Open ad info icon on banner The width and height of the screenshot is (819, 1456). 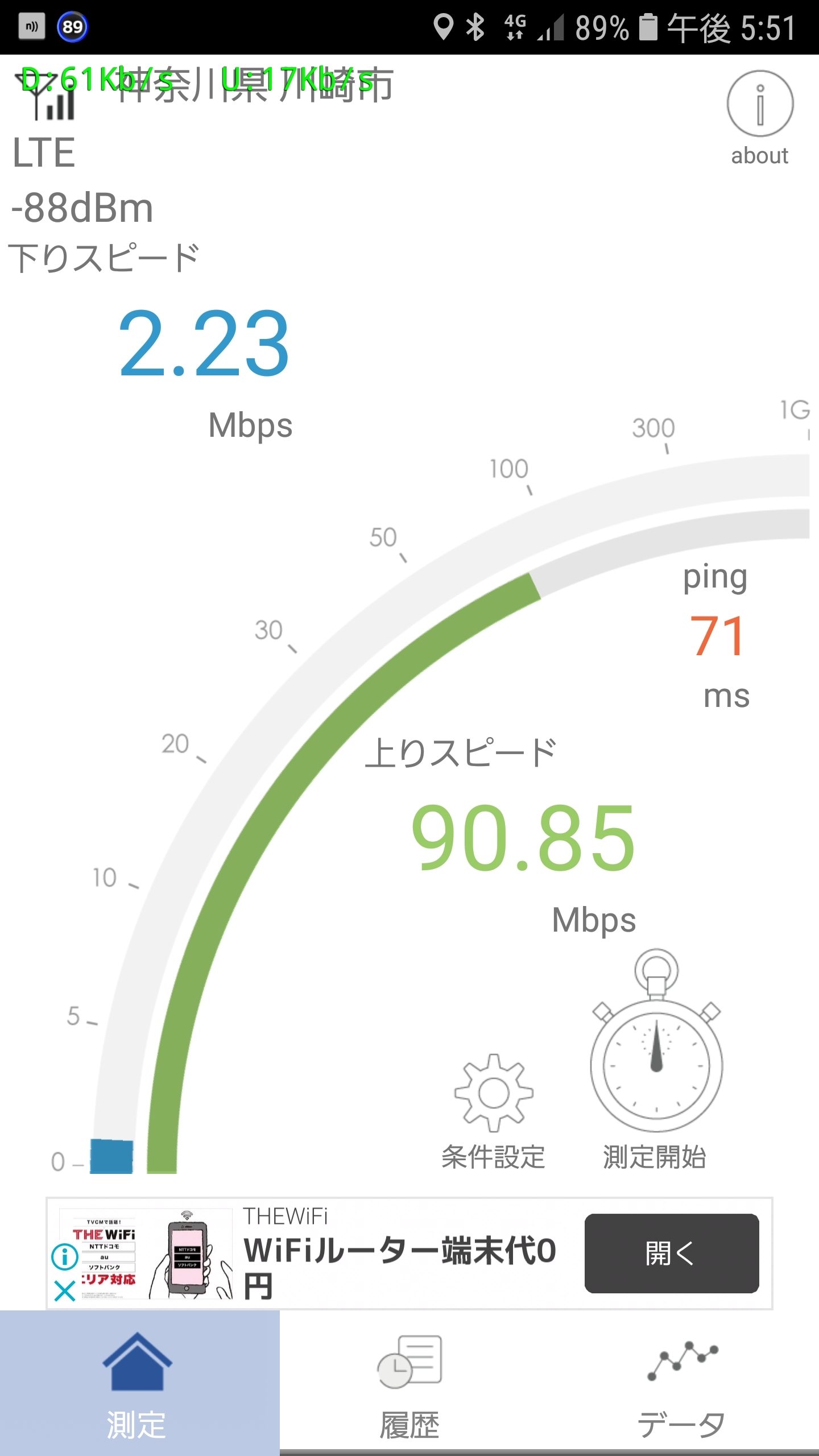[65, 1256]
